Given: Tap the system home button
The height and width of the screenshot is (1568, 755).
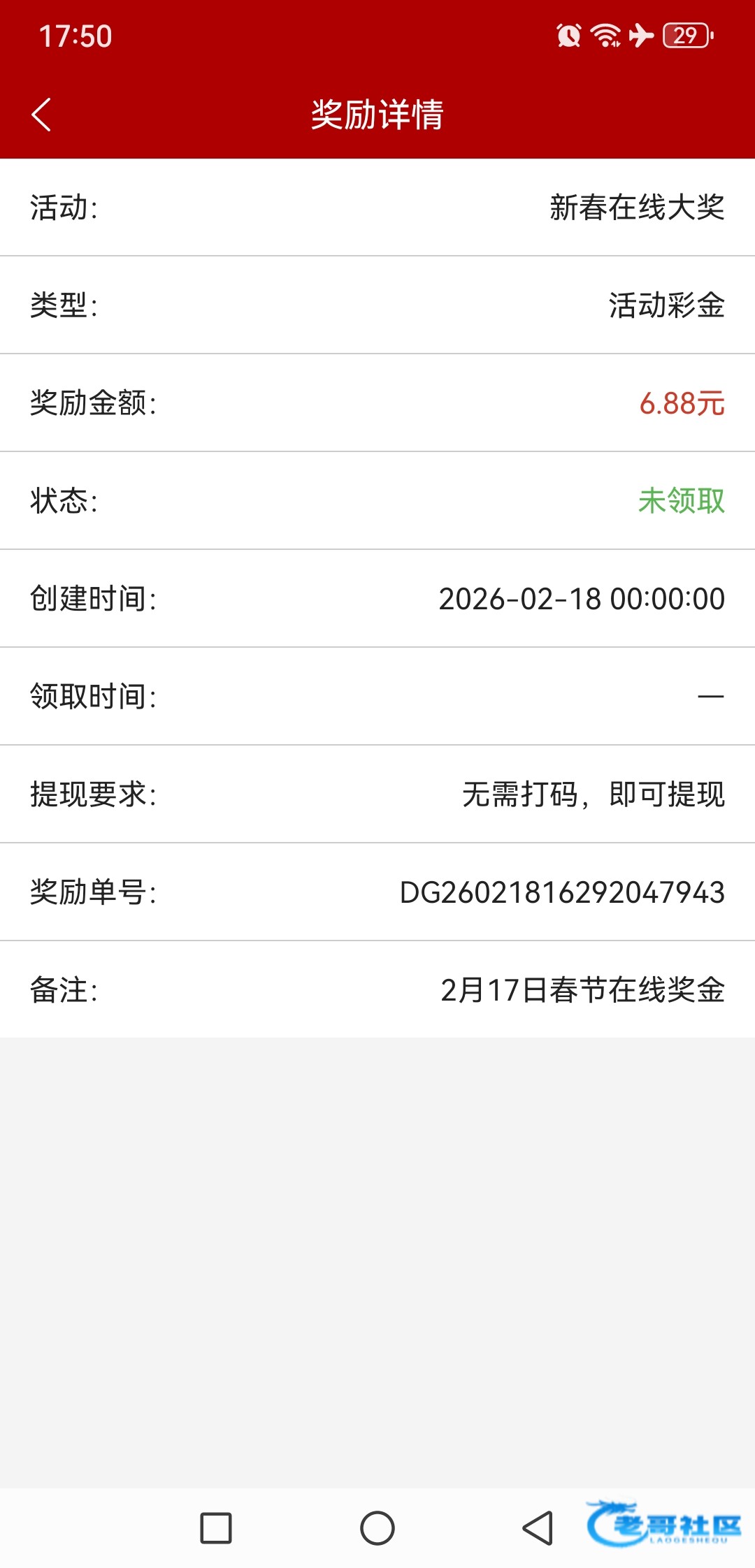Looking at the screenshot, I should pos(377,1528).
